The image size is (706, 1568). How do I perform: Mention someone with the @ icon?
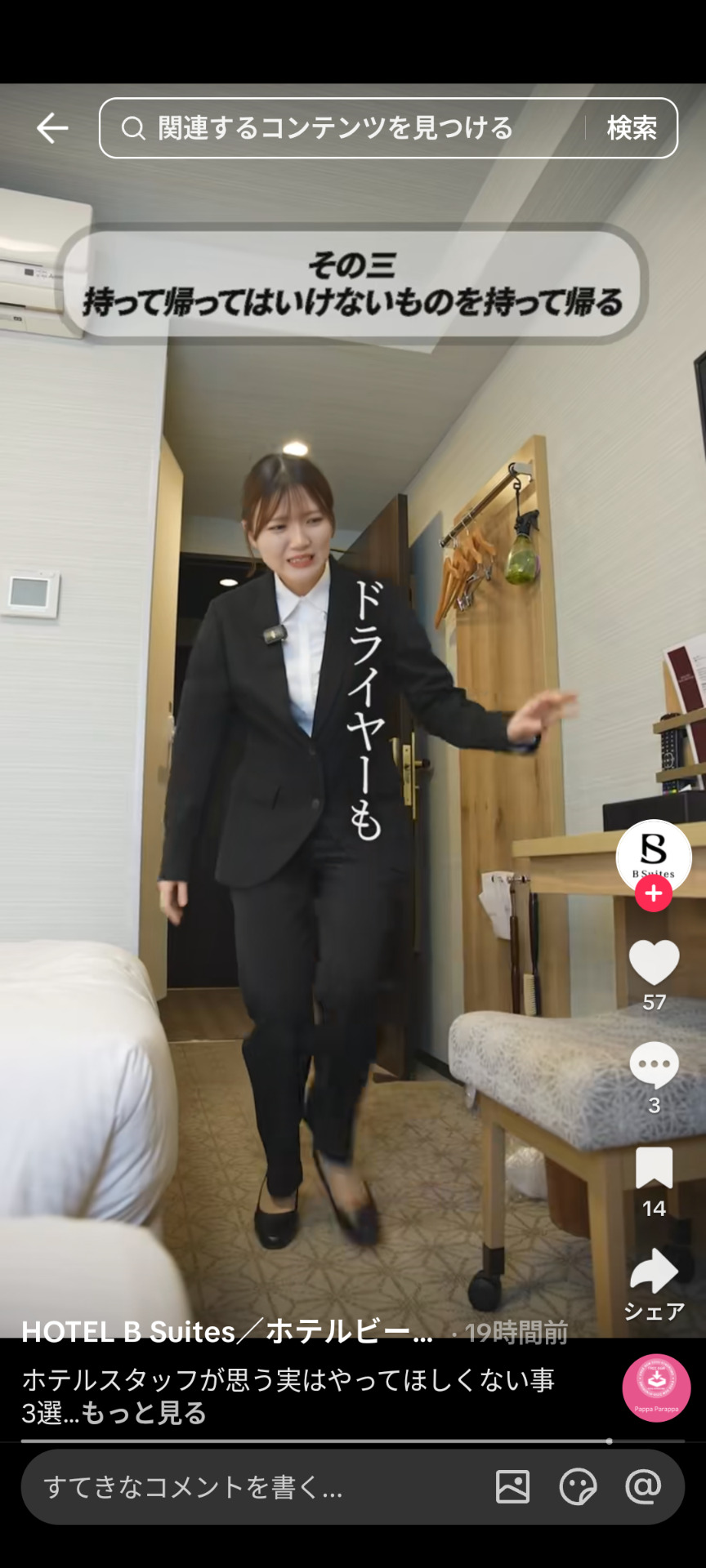point(643,1487)
